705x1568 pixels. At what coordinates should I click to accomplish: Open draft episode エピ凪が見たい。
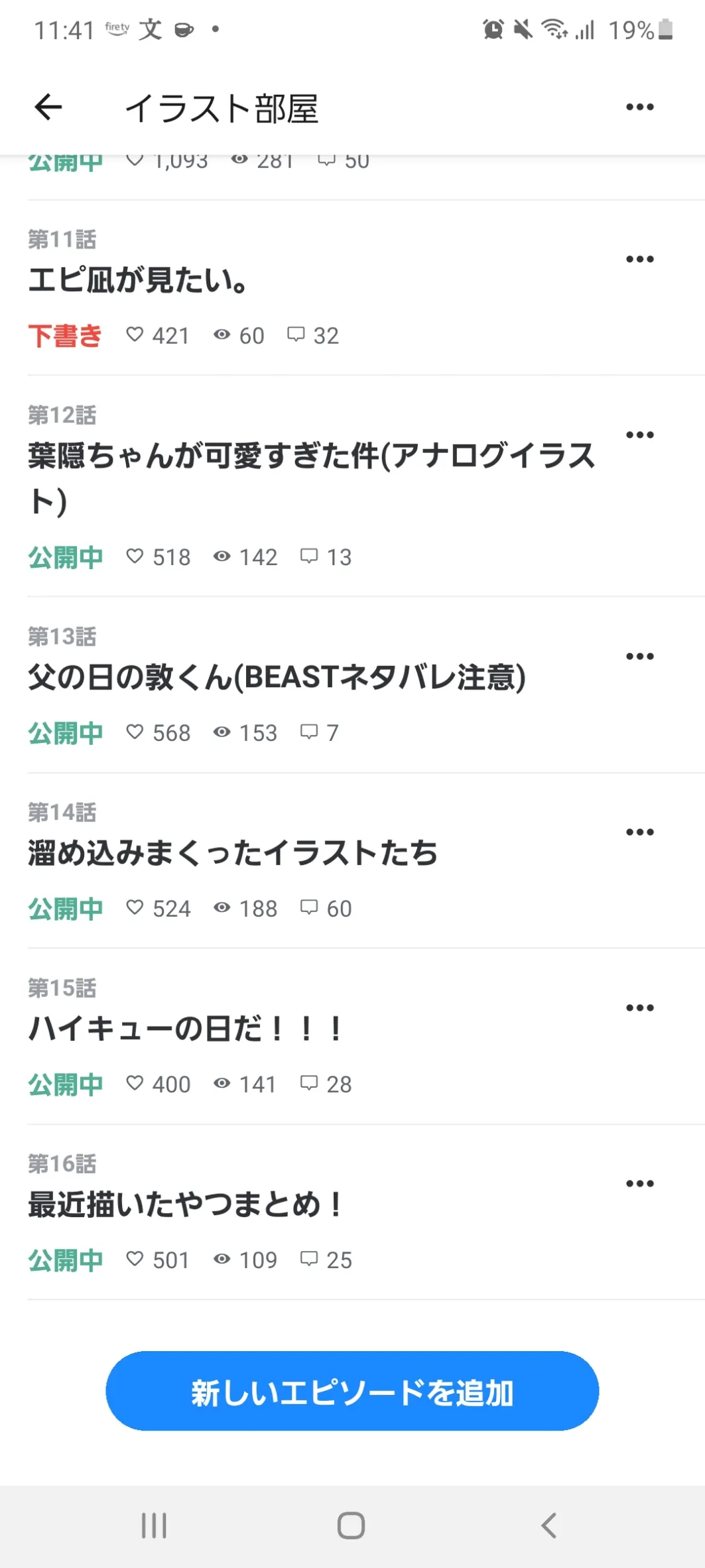138,279
